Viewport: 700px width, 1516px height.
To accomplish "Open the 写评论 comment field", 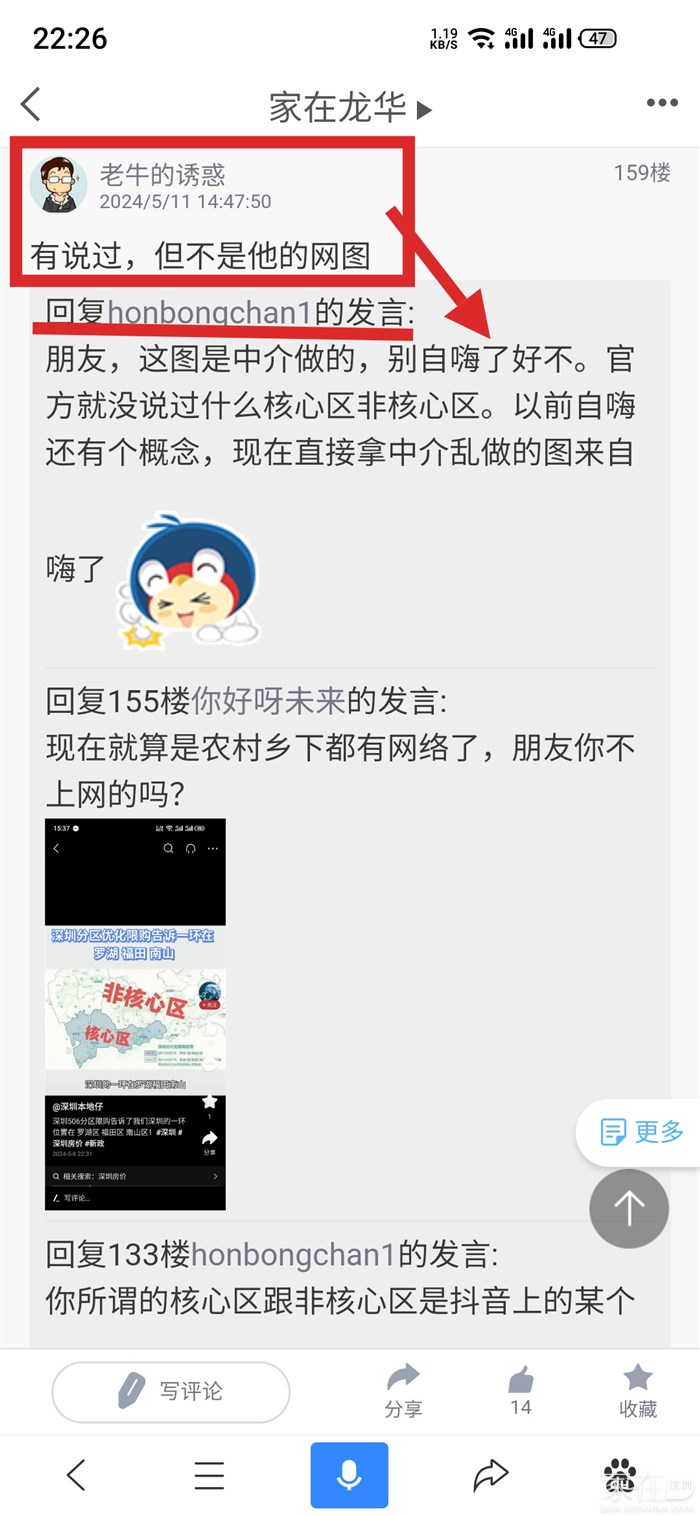I will [171, 1391].
